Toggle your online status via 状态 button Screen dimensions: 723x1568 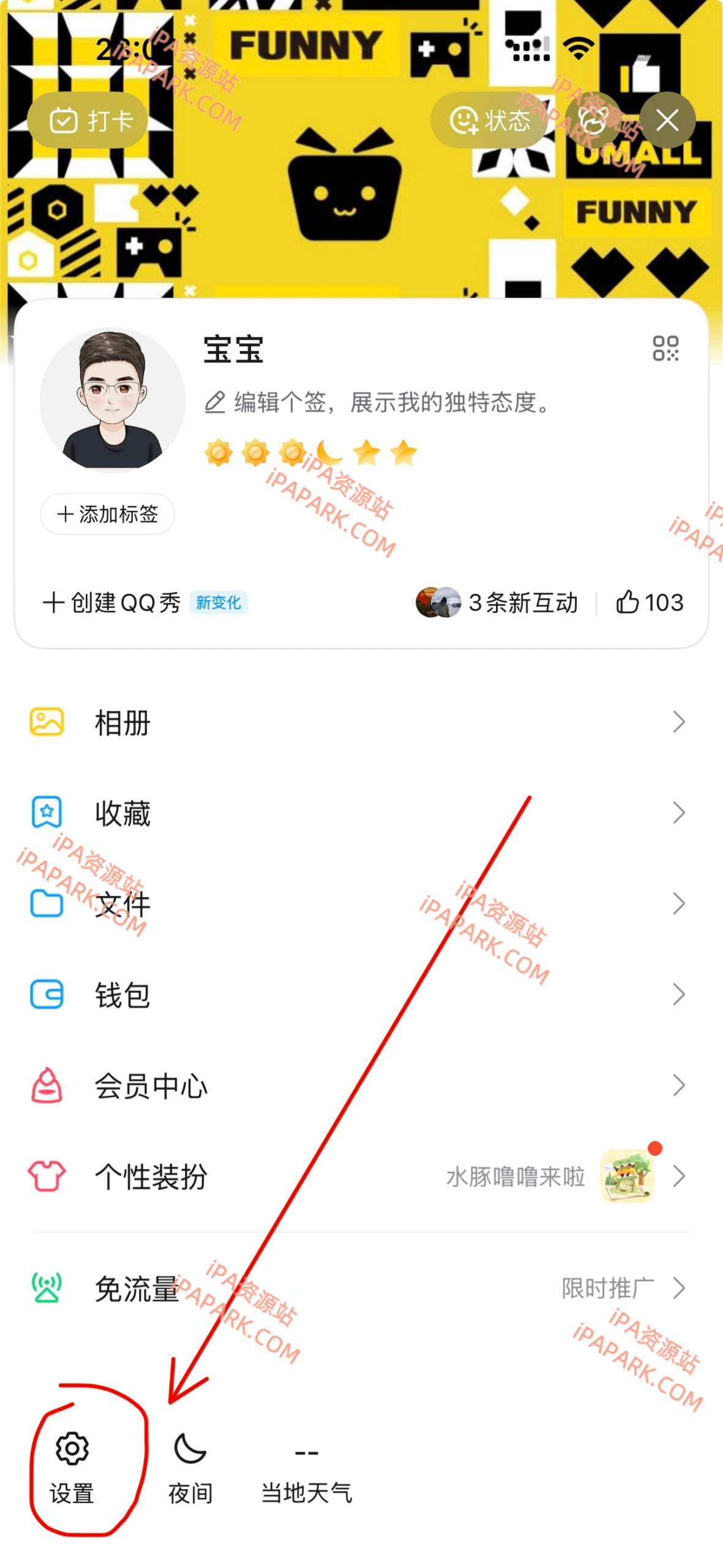click(488, 121)
